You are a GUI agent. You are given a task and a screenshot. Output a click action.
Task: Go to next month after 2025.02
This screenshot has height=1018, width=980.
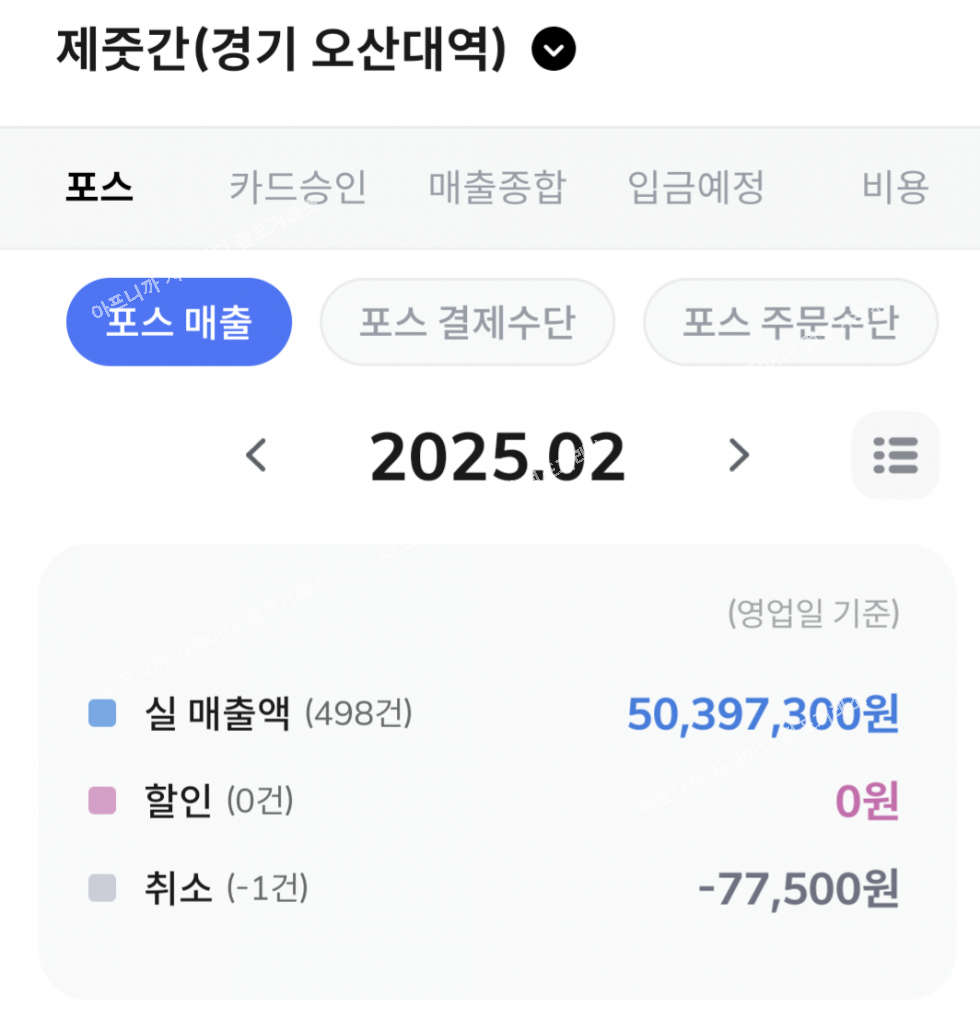738,456
